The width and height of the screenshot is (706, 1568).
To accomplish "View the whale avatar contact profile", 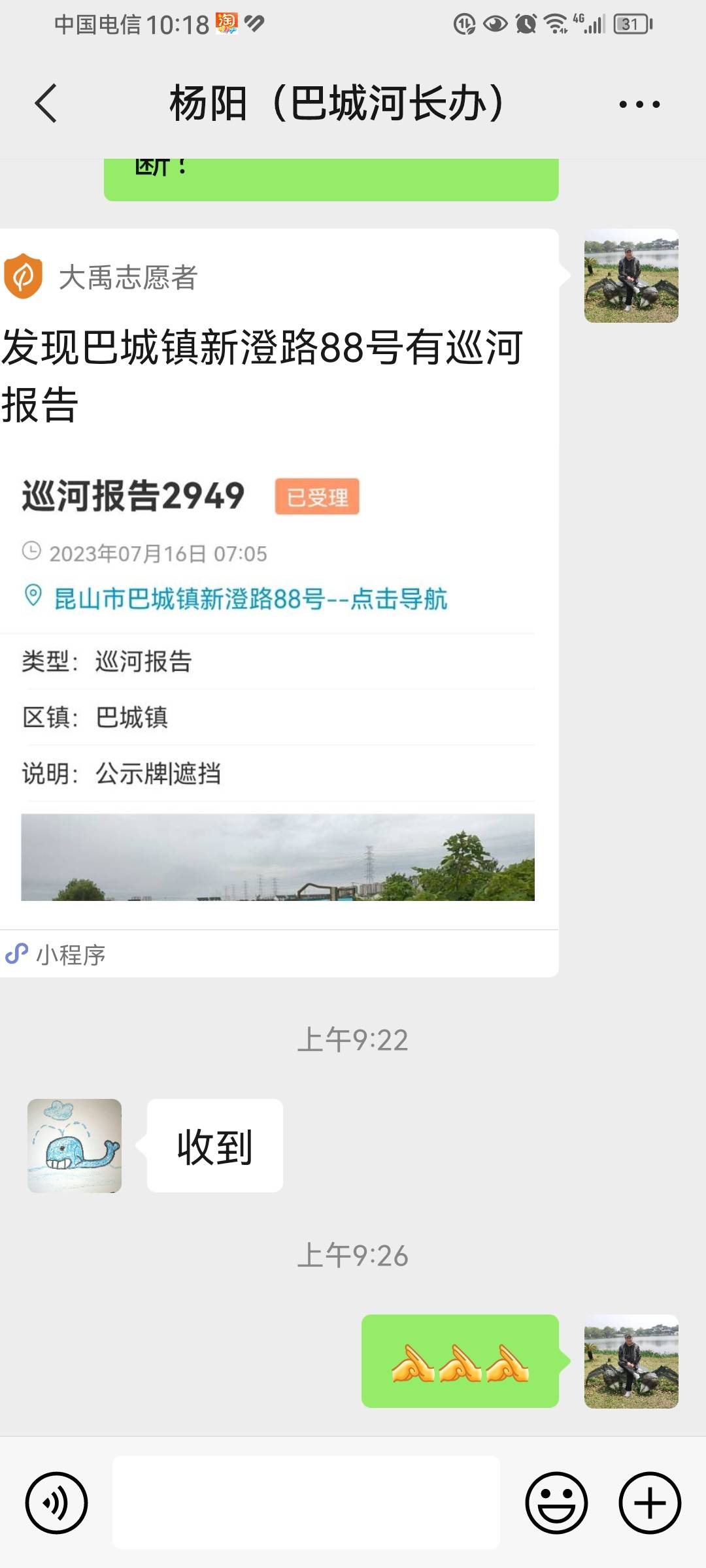I will (x=75, y=1146).
